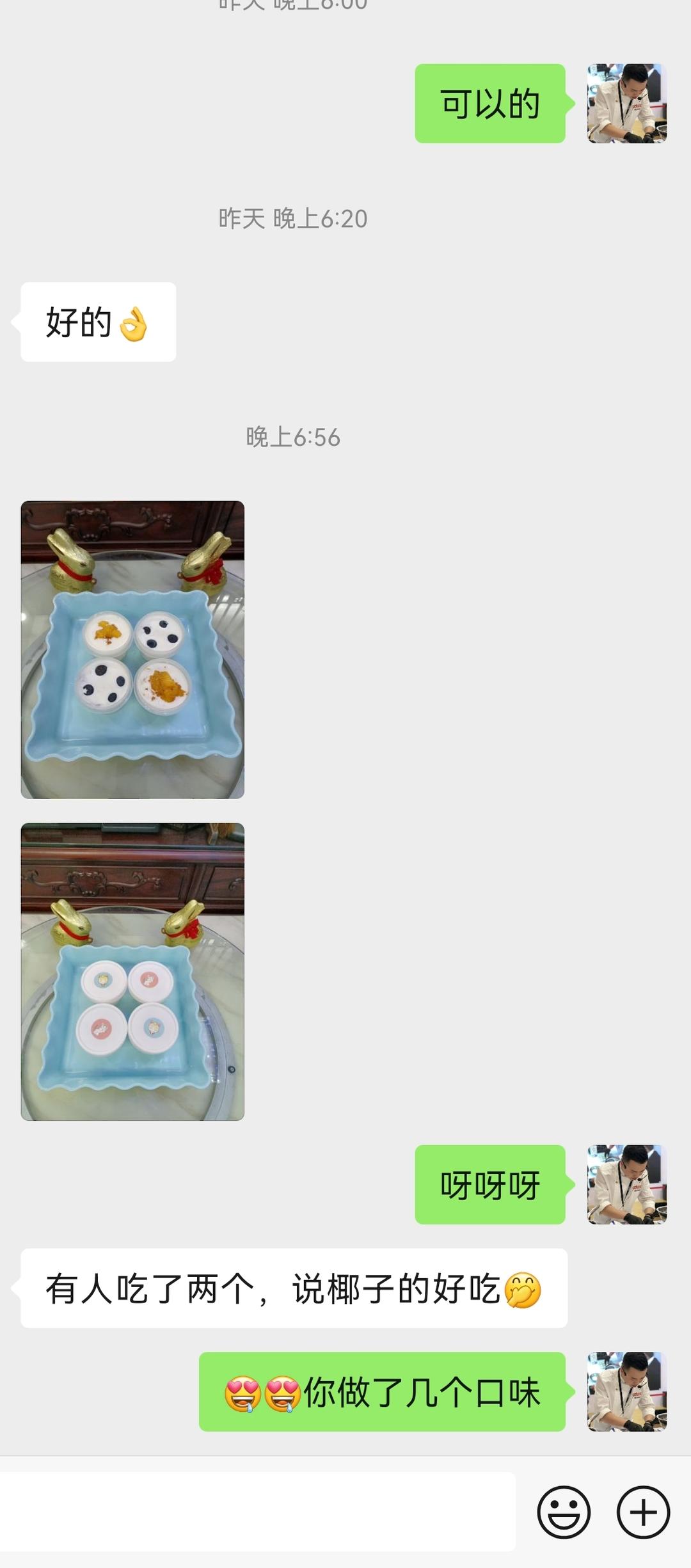
Task: Open the photo of lidded dessert cups
Action: point(132,971)
